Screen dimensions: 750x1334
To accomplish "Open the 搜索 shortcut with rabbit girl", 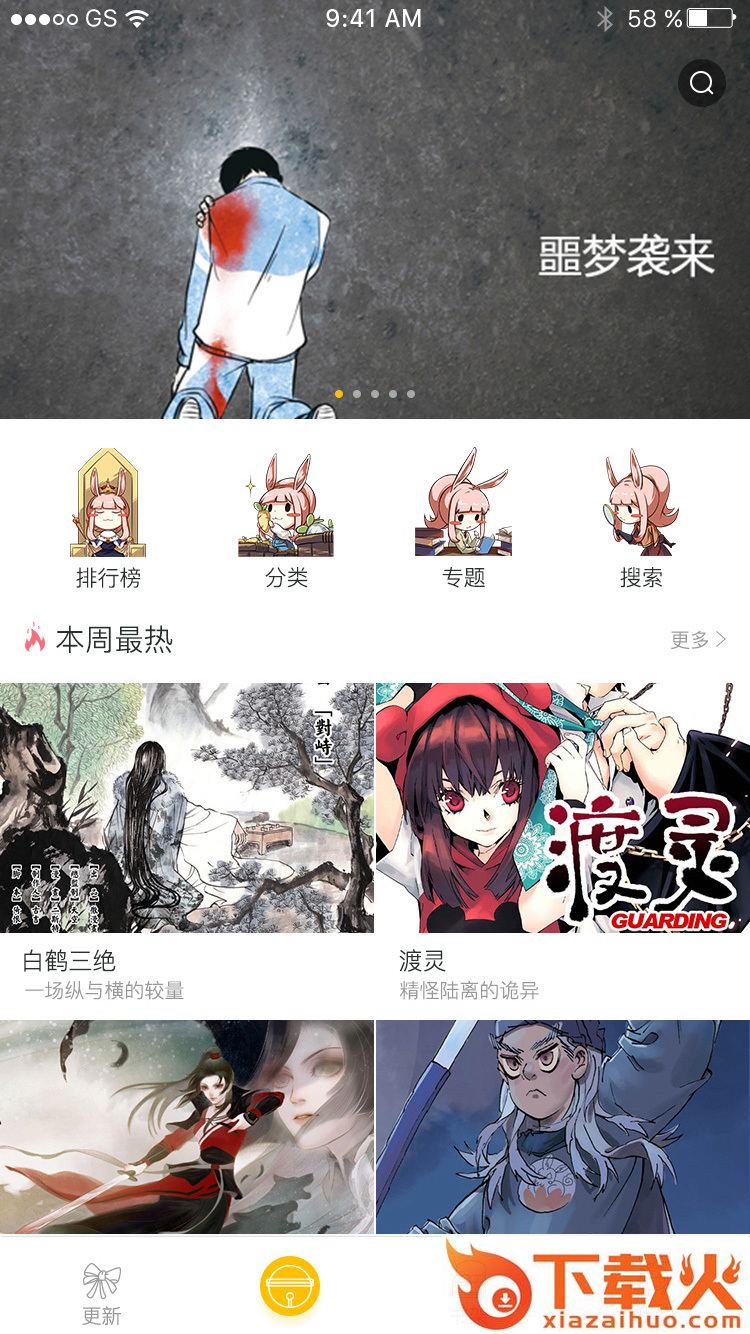I will coord(640,520).
